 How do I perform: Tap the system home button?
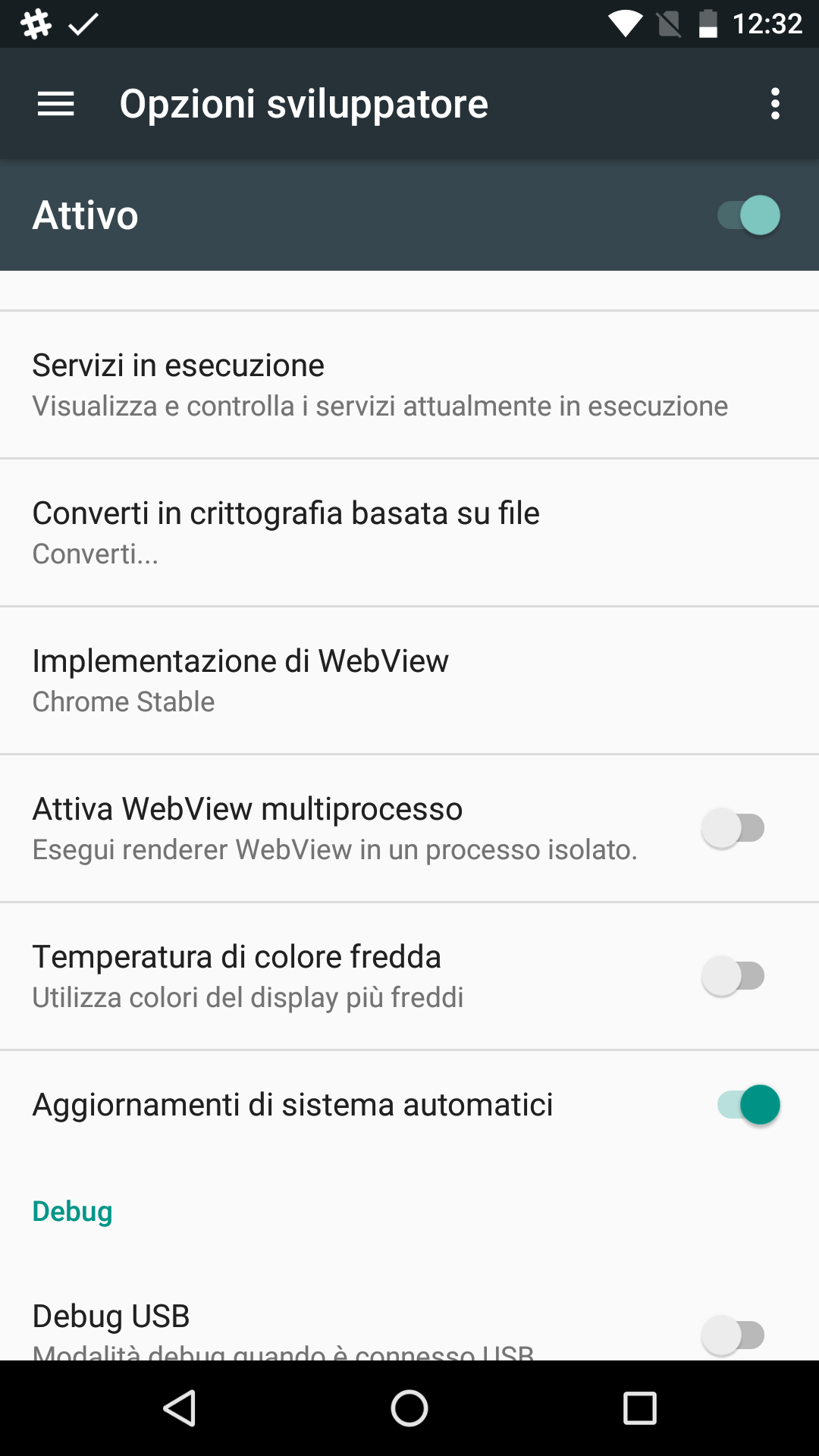pos(409,1408)
